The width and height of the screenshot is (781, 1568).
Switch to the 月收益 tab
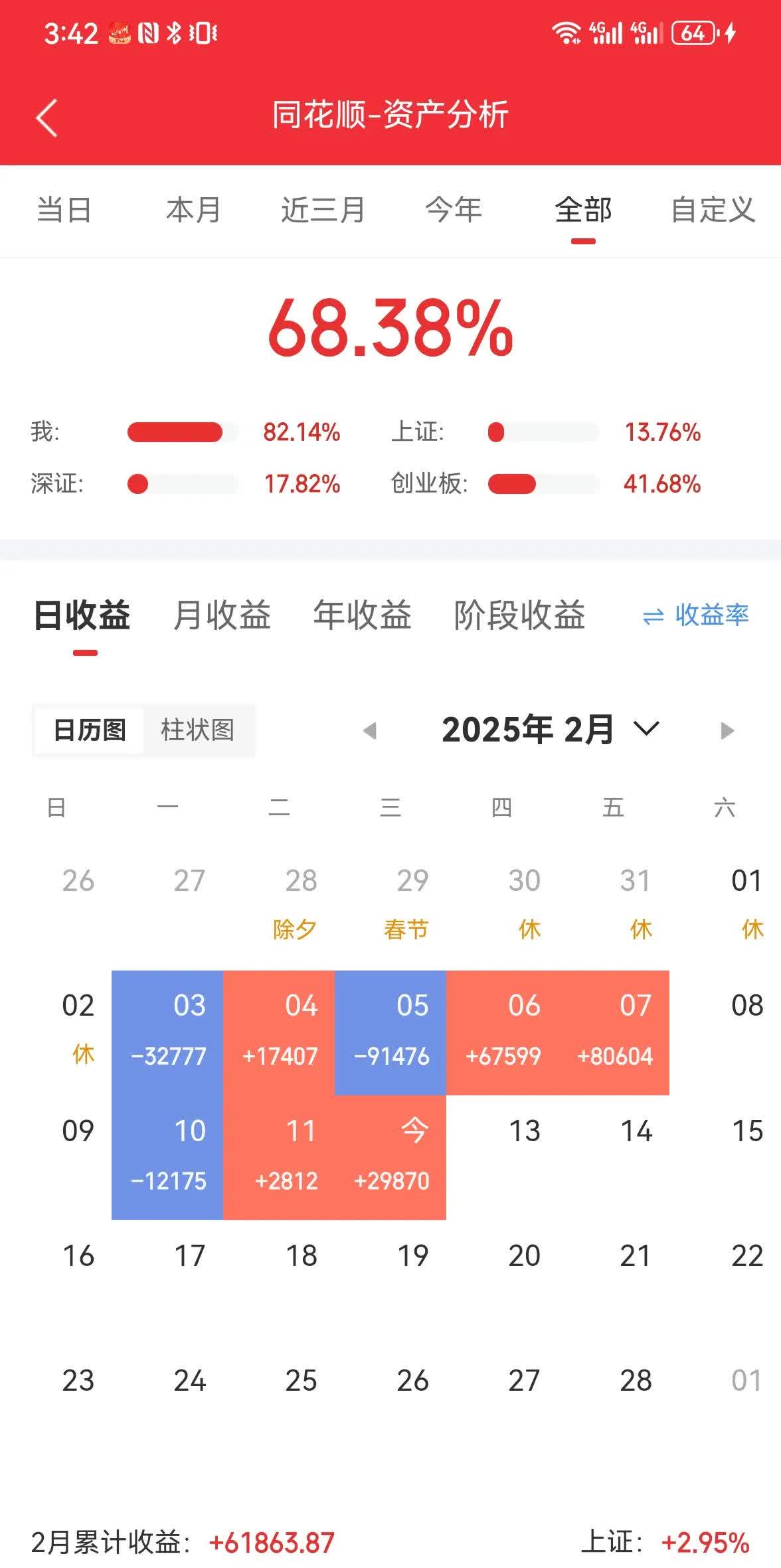(x=220, y=616)
